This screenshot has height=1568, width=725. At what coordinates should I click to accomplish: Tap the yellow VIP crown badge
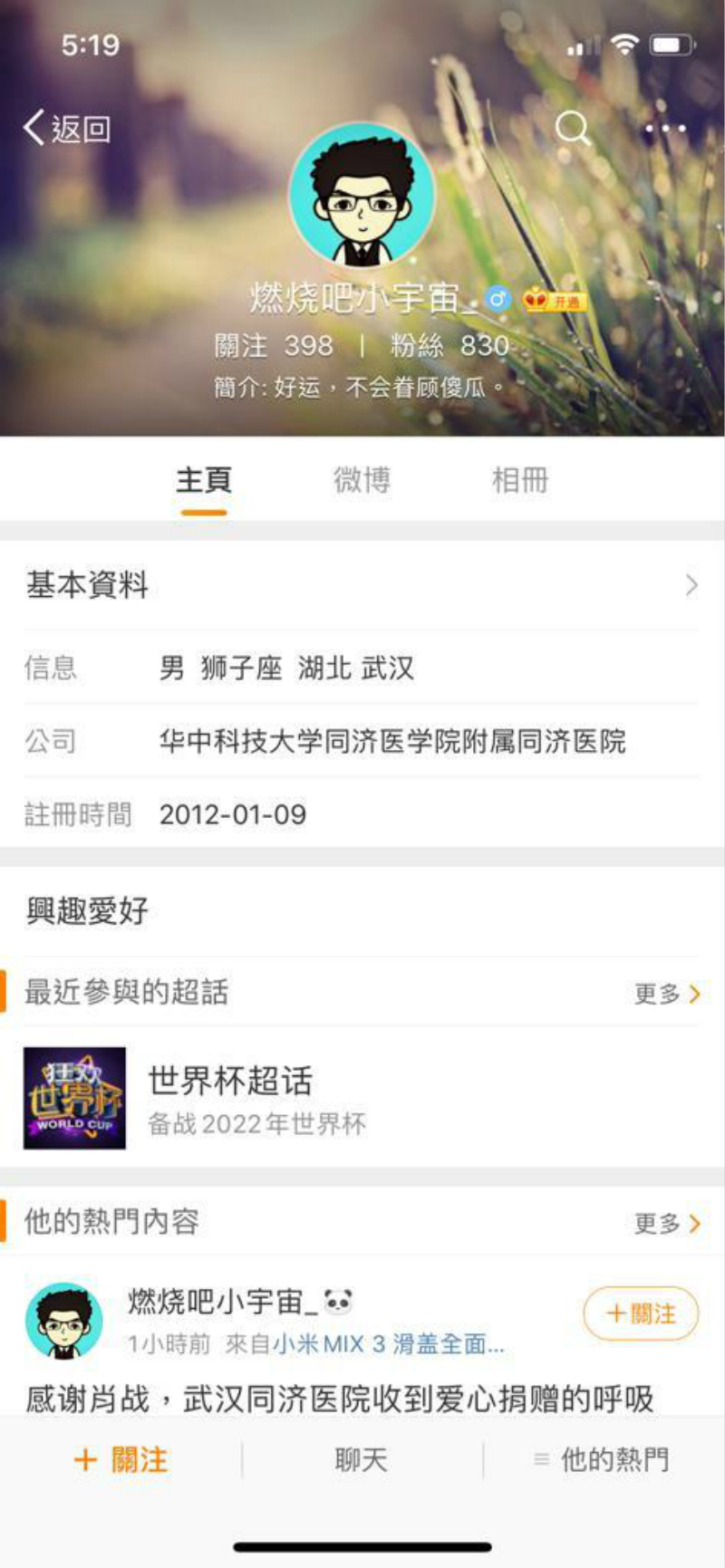[x=555, y=300]
